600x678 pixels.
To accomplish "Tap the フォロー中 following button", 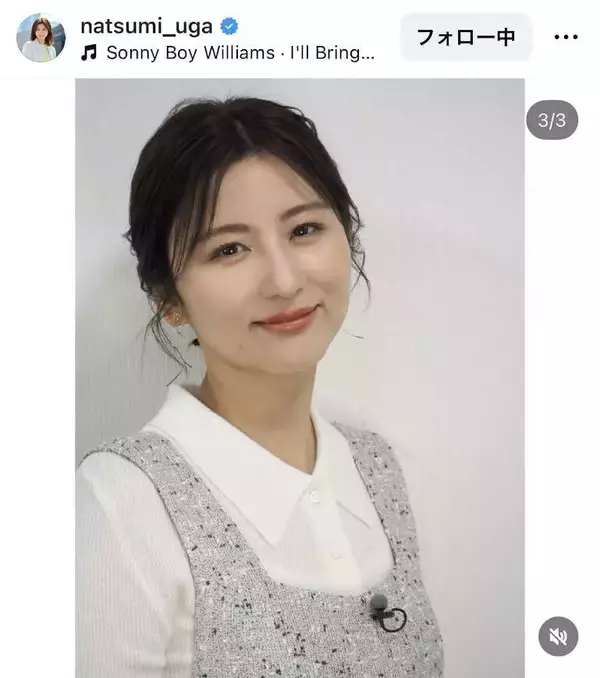I will (x=465, y=38).
